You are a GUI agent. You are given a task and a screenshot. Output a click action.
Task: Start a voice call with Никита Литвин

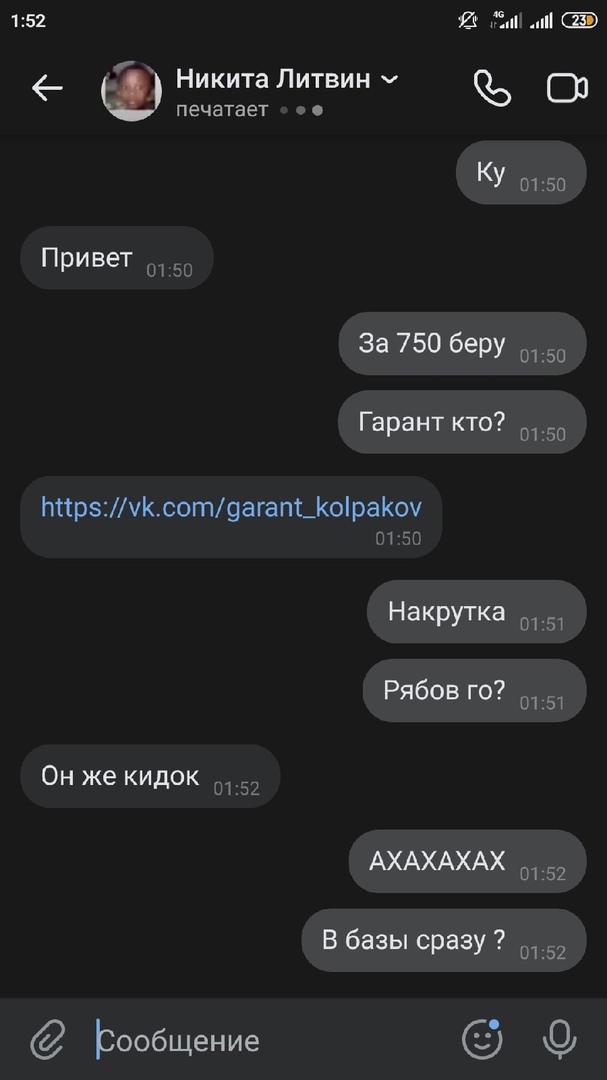(491, 89)
